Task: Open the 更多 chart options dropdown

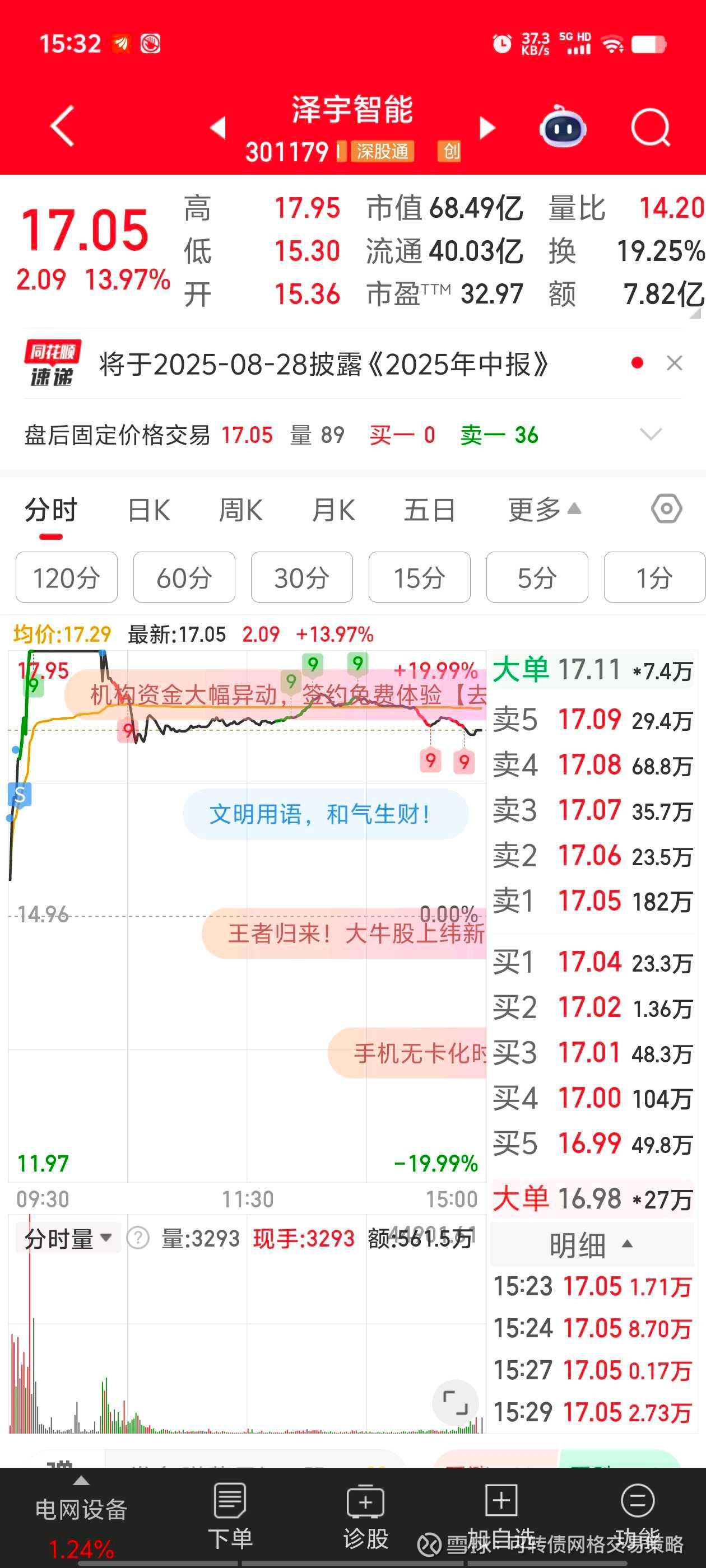Action: (x=545, y=510)
